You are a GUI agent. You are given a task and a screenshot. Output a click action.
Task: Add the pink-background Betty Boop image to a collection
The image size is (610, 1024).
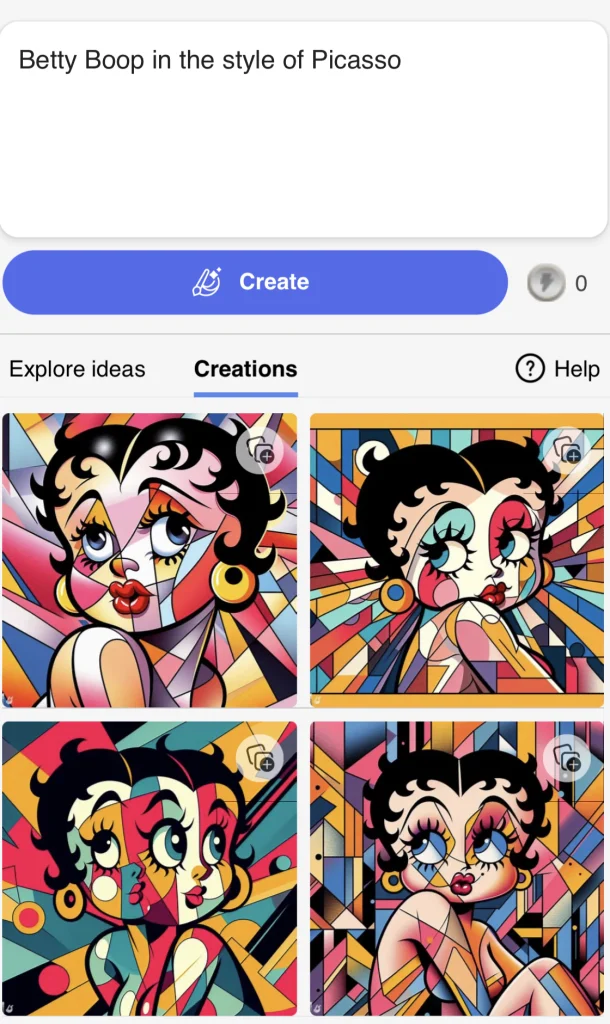point(260,452)
